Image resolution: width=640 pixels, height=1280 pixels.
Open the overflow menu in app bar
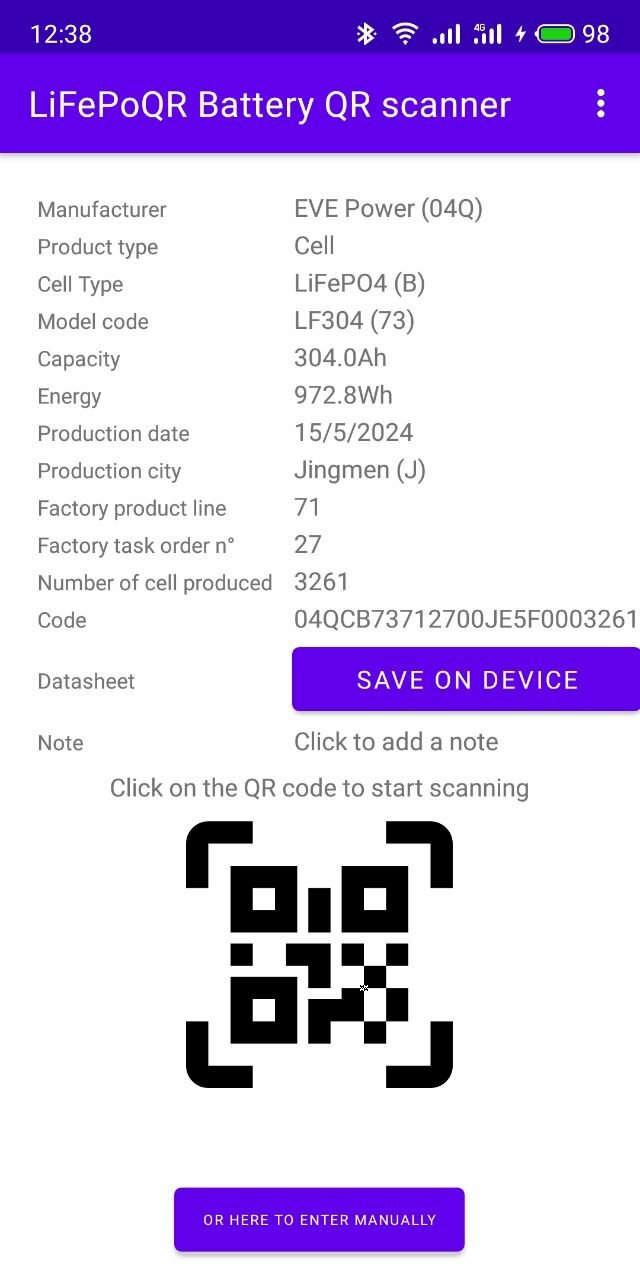(600, 104)
